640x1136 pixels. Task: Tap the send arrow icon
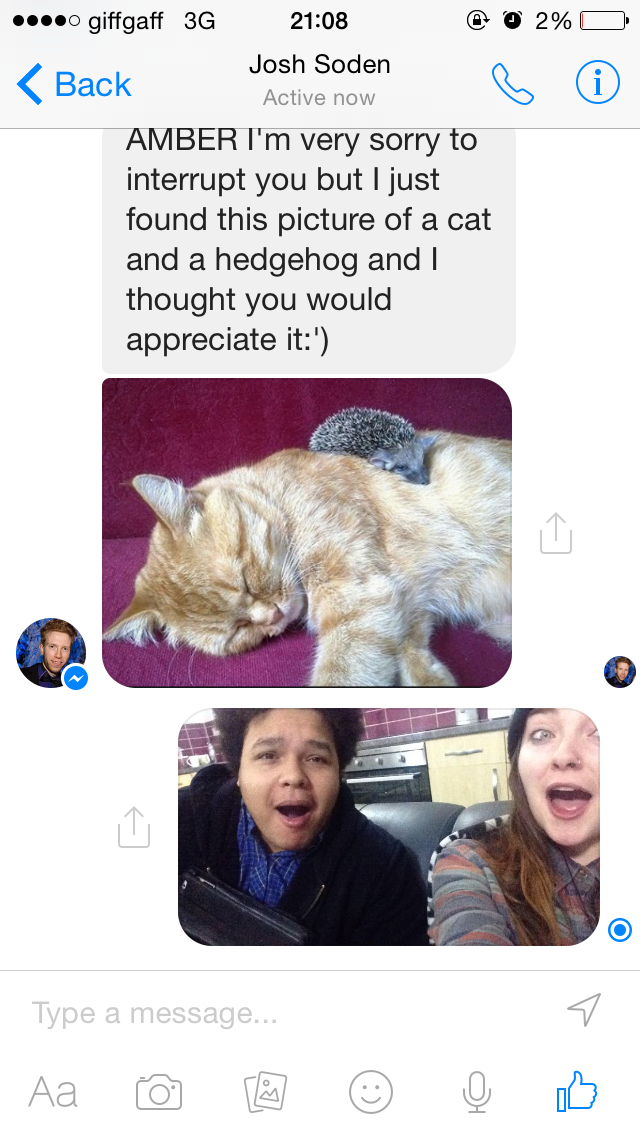[584, 1010]
